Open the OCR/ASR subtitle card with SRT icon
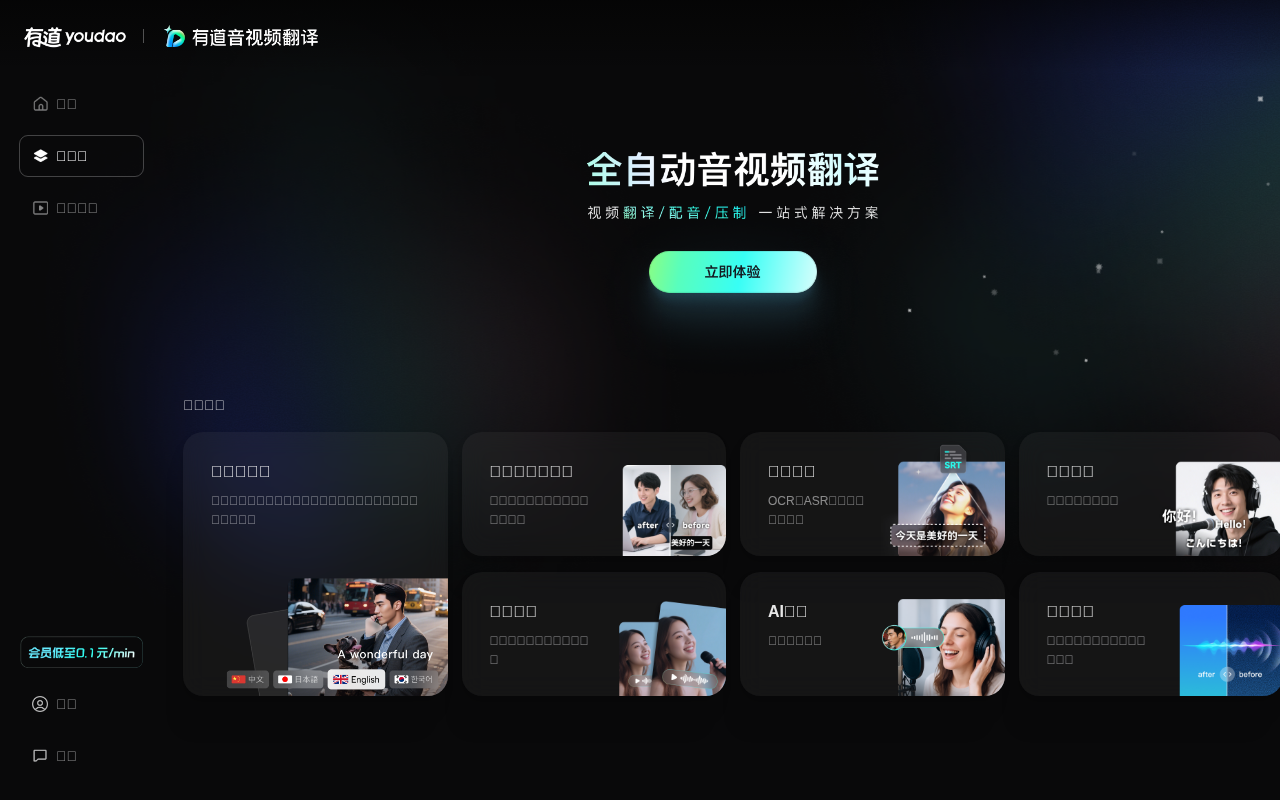 (x=871, y=494)
